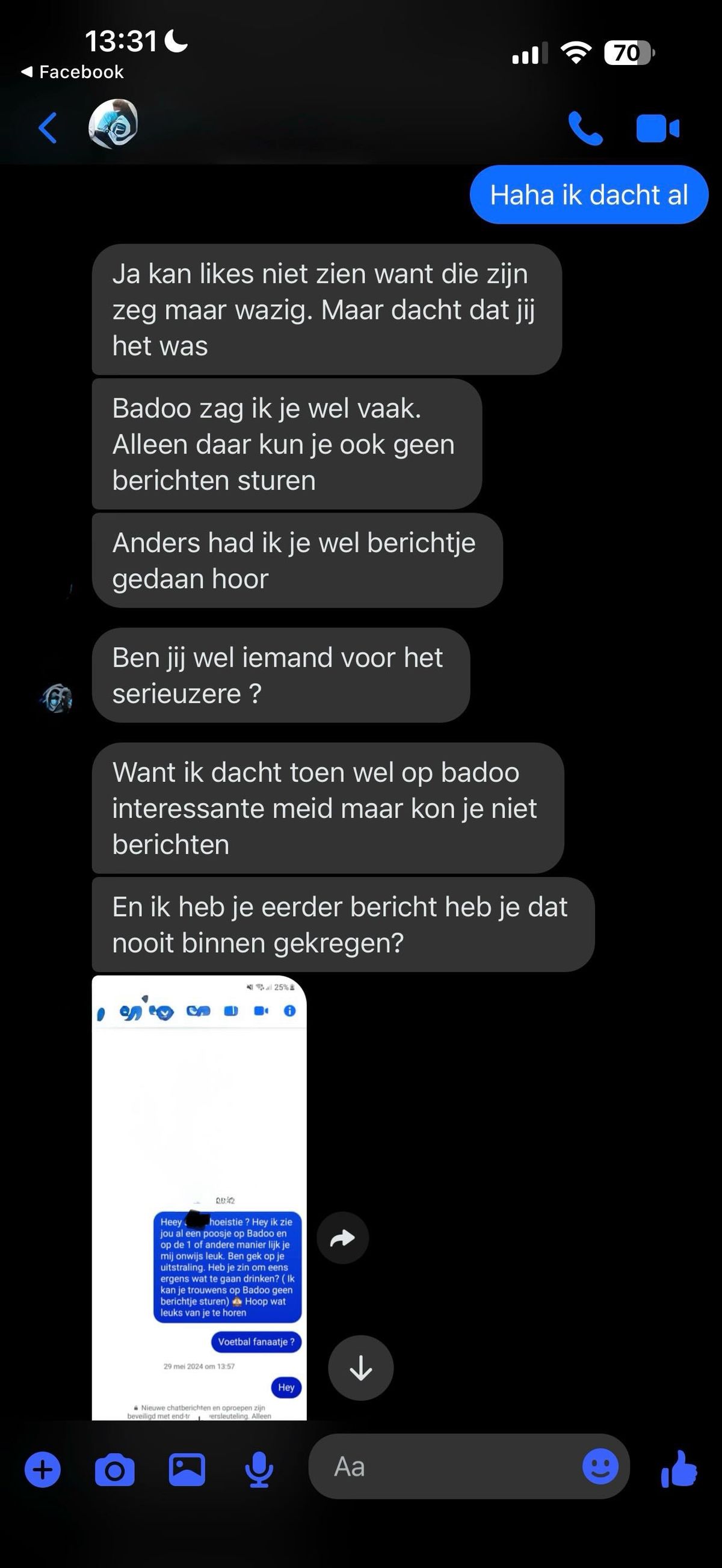Open the emoji picker
Screen dimensions: 722x1568
click(x=600, y=1467)
